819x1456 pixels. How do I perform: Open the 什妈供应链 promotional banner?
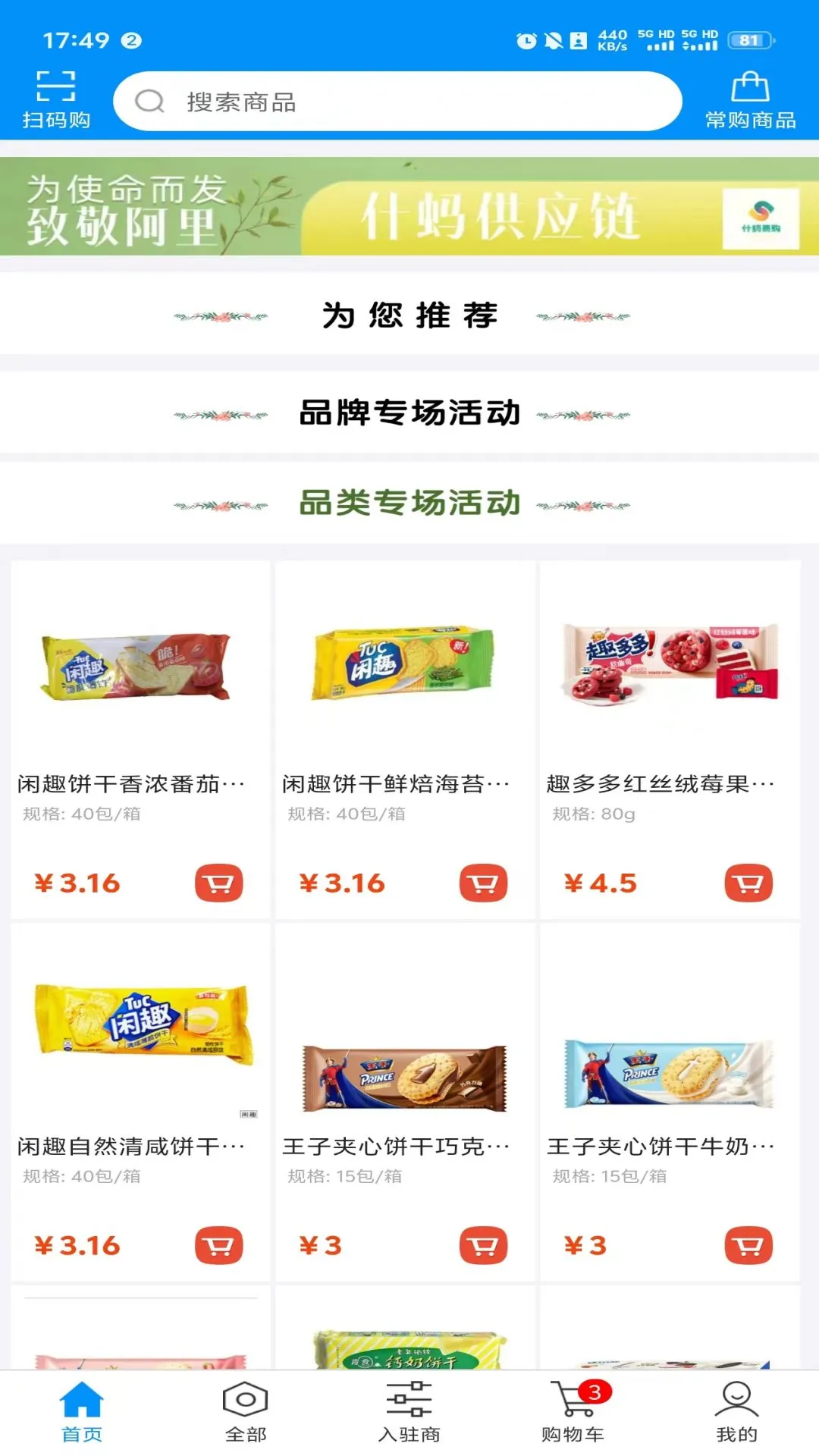tap(409, 206)
